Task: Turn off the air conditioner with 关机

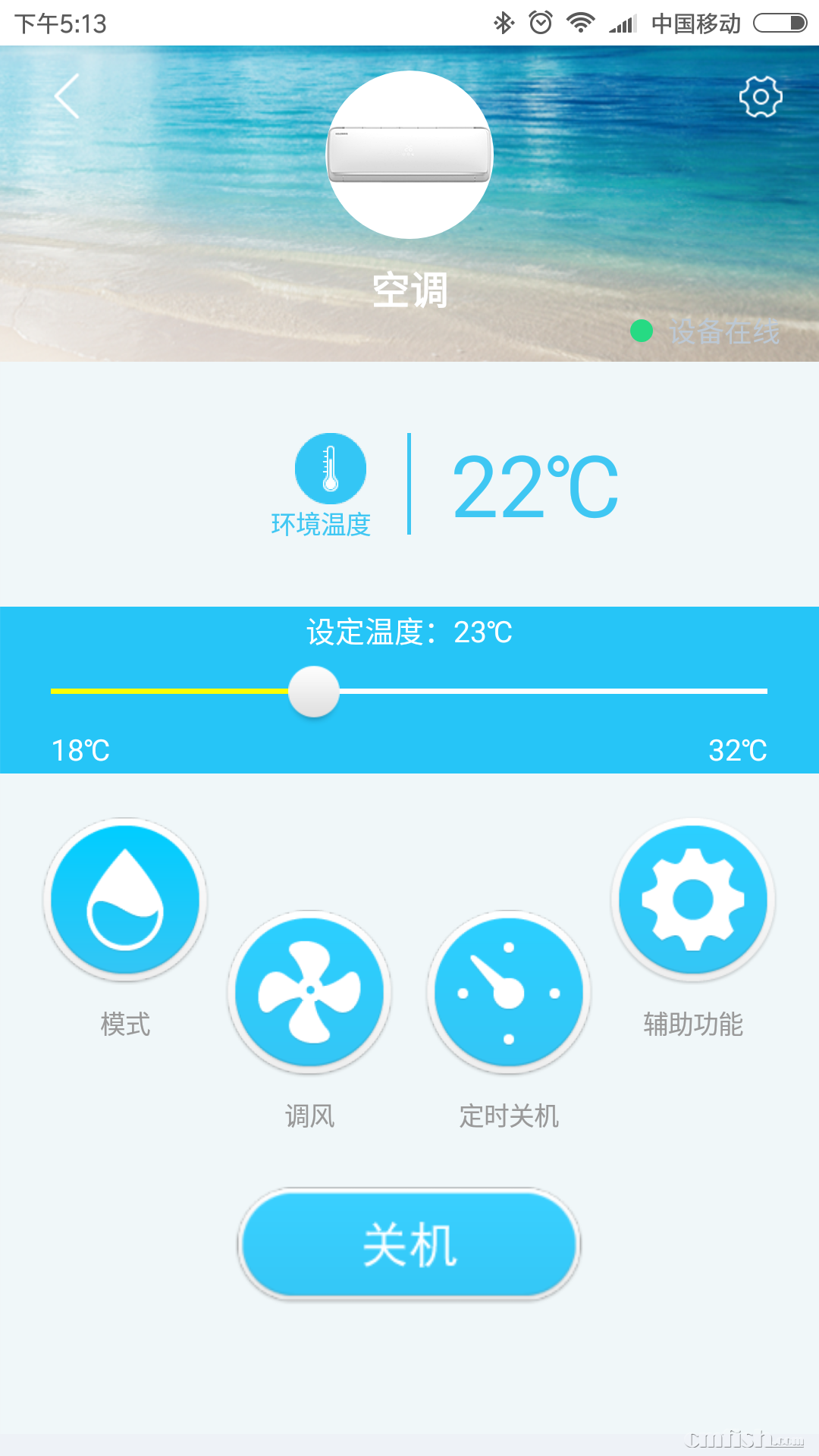Action: click(409, 1244)
